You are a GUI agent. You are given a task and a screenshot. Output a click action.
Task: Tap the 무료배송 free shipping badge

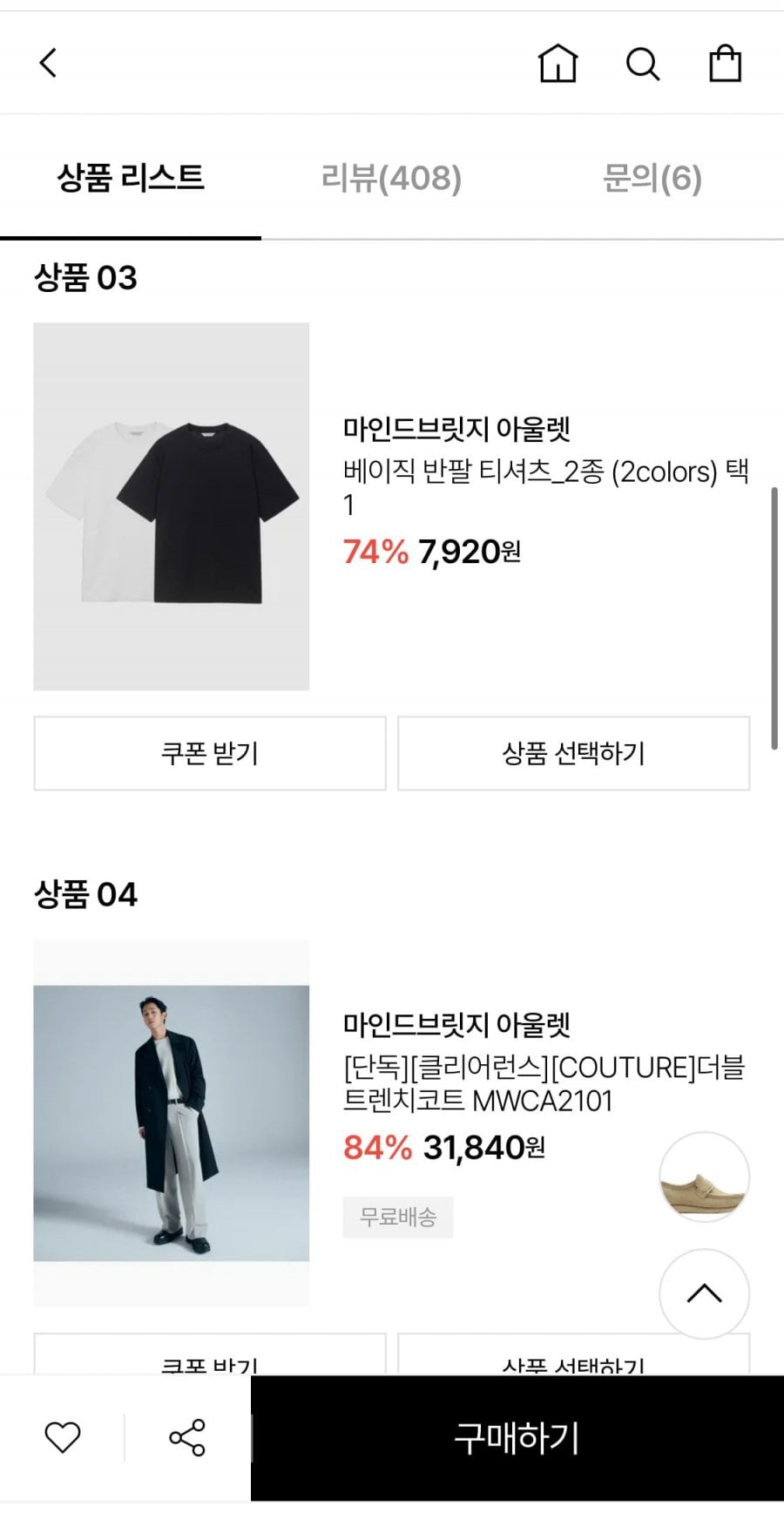pyautogui.click(x=398, y=1218)
